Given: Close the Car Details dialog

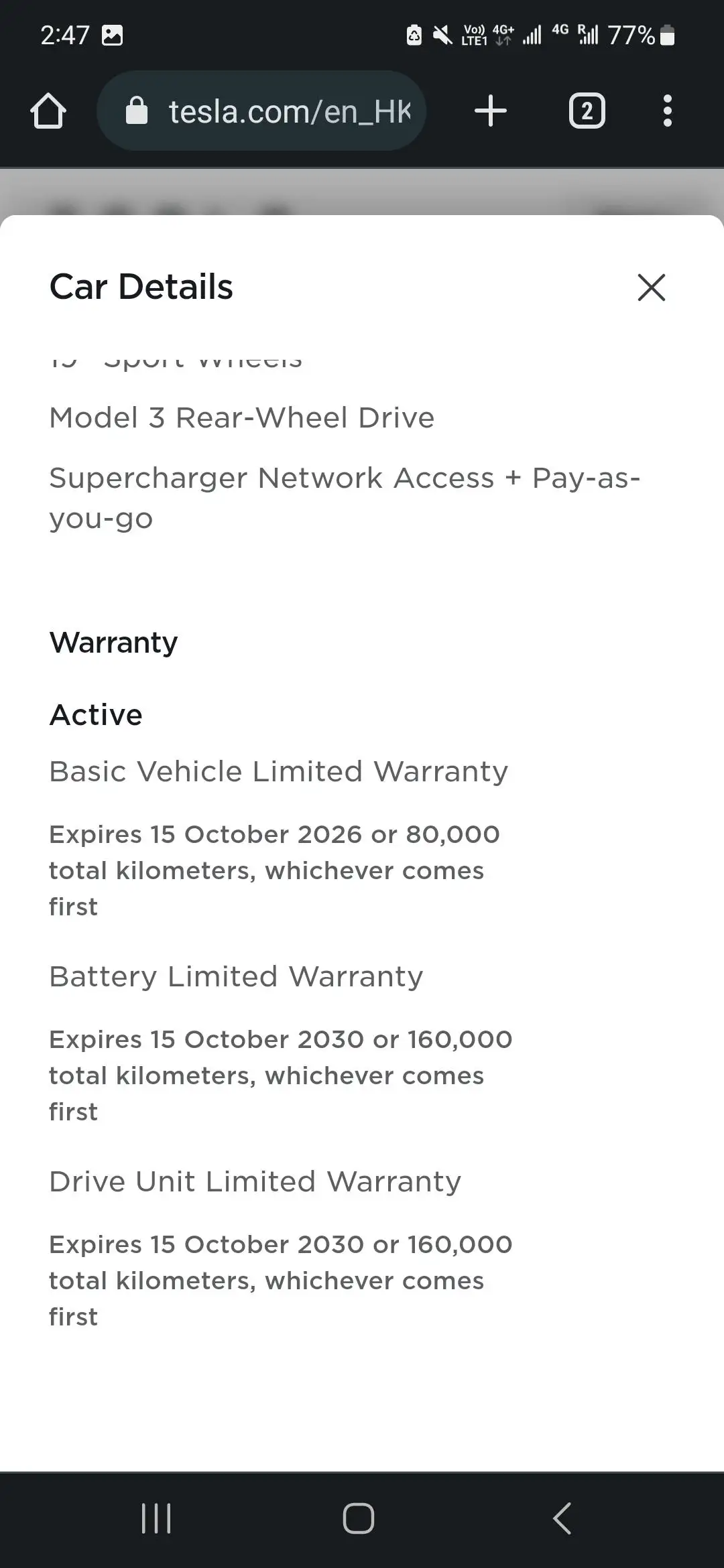Looking at the screenshot, I should click(651, 287).
